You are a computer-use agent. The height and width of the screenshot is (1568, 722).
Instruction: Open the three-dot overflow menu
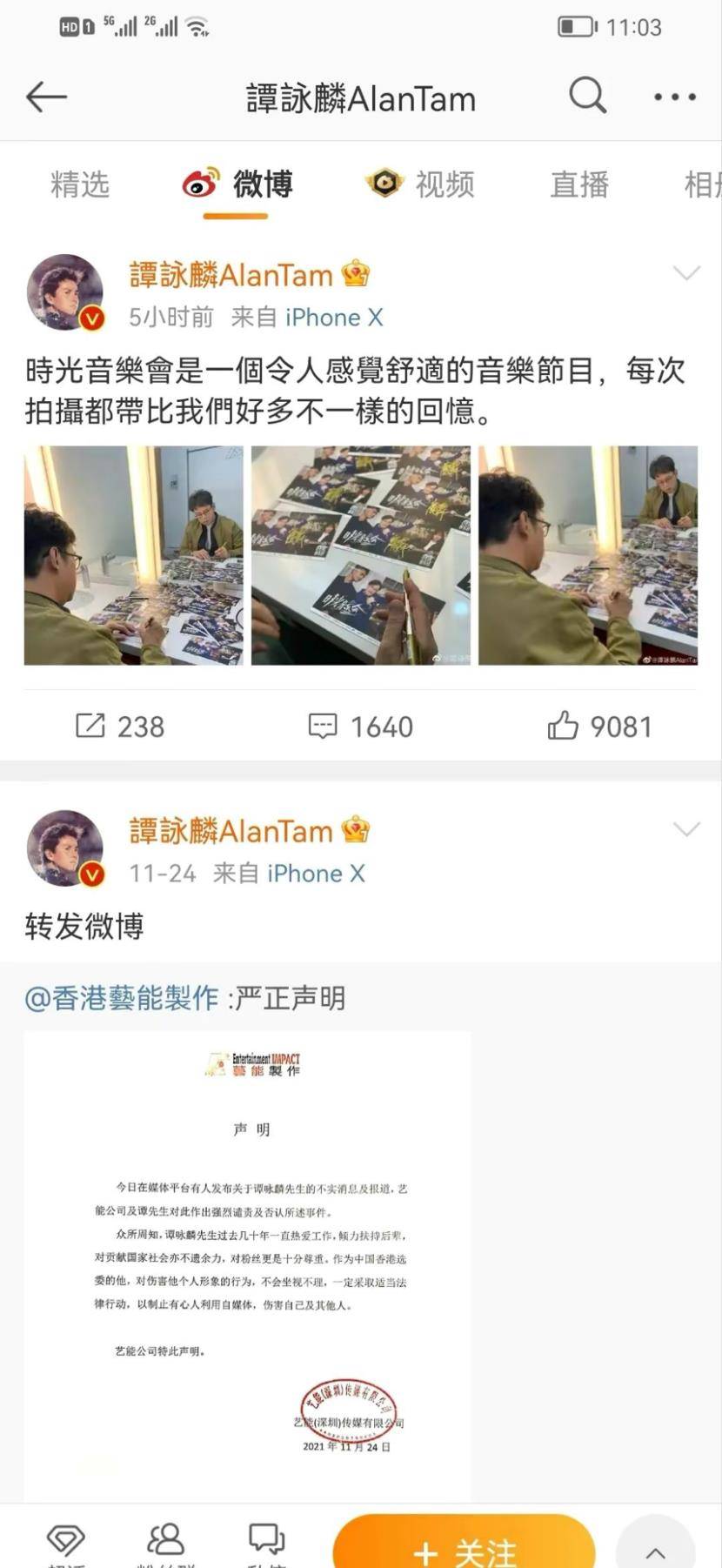tap(675, 97)
